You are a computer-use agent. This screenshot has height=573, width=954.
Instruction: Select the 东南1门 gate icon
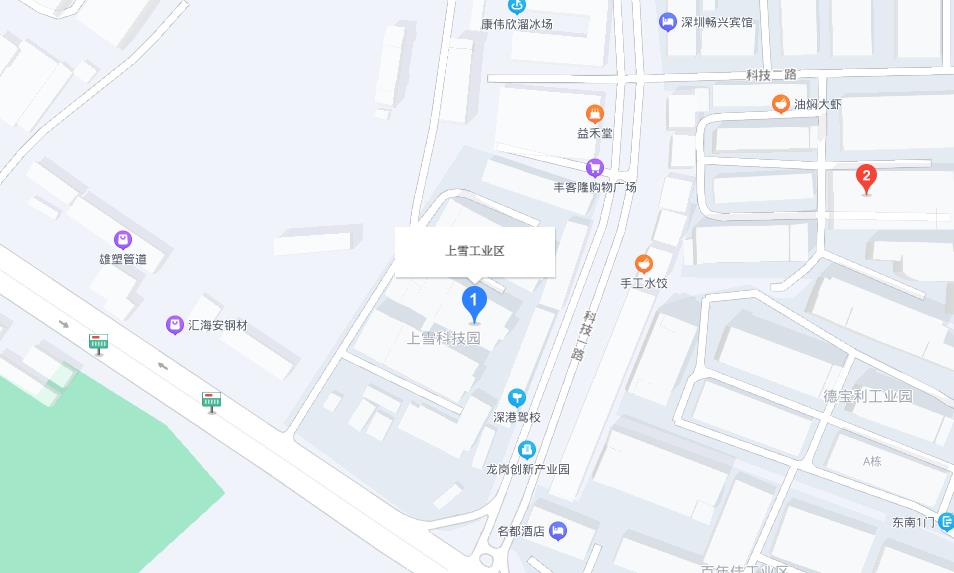click(947, 522)
